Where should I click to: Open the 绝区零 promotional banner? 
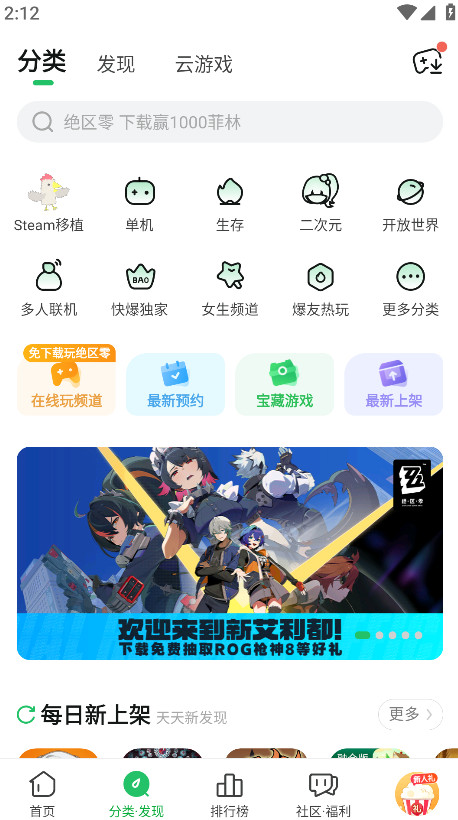(x=230, y=553)
